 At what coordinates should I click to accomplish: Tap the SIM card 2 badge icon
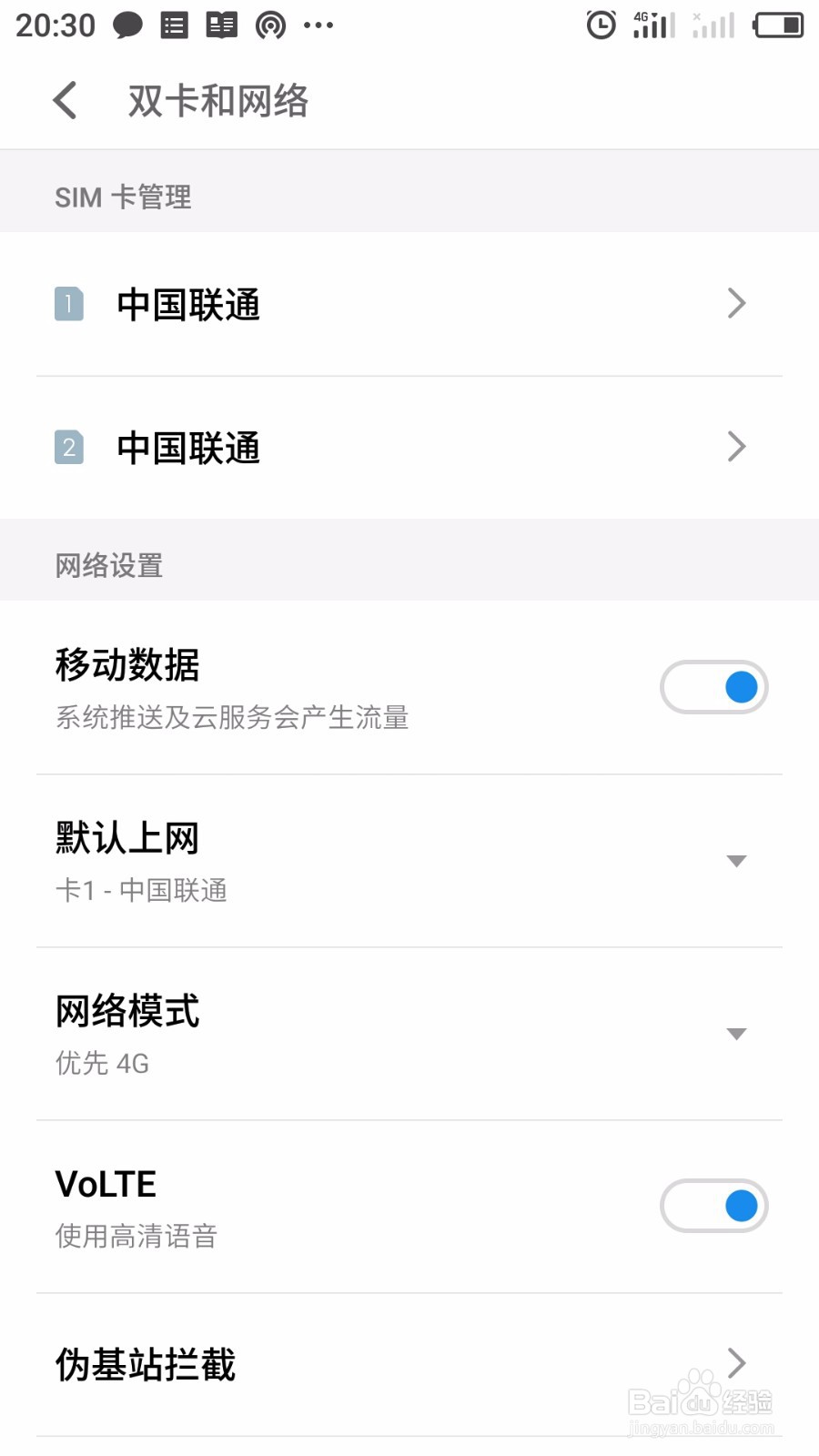68,448
